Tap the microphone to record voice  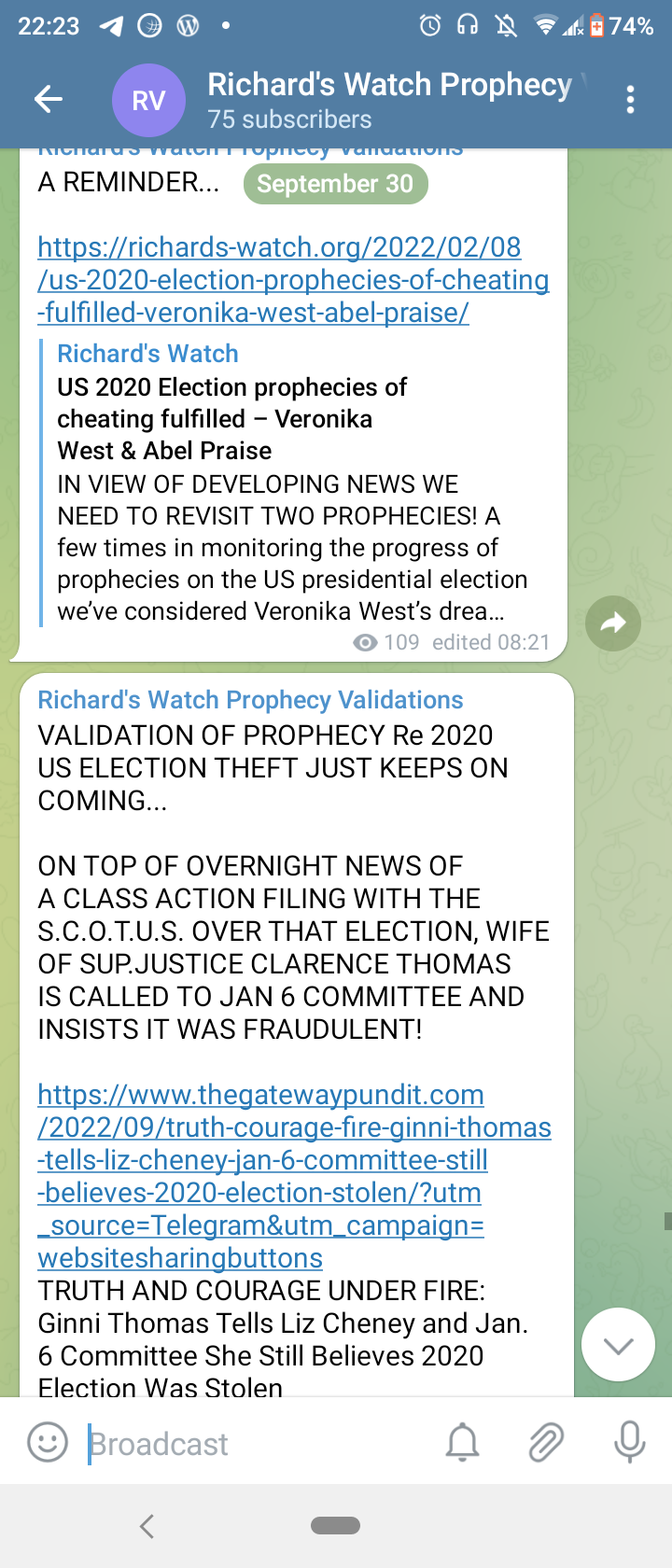point(629,1443)
